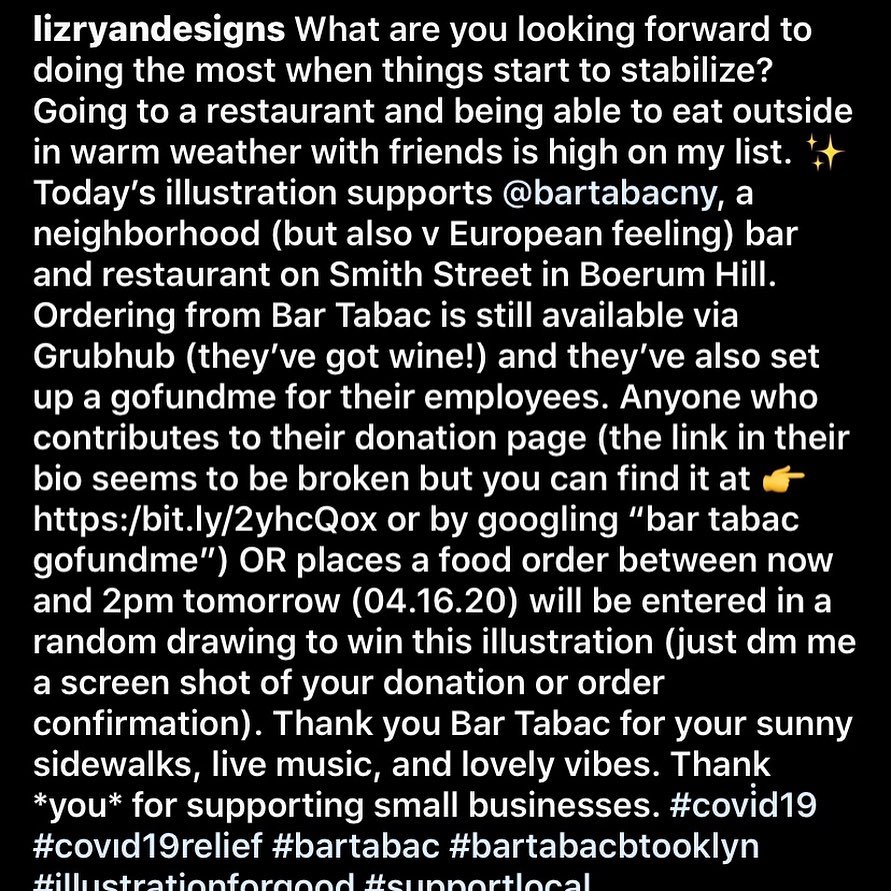View posts tagged #covid19relief
Image resolution: width=891 pixels, height=891 pixels.
pyautogui.click(x=148, y=845)
